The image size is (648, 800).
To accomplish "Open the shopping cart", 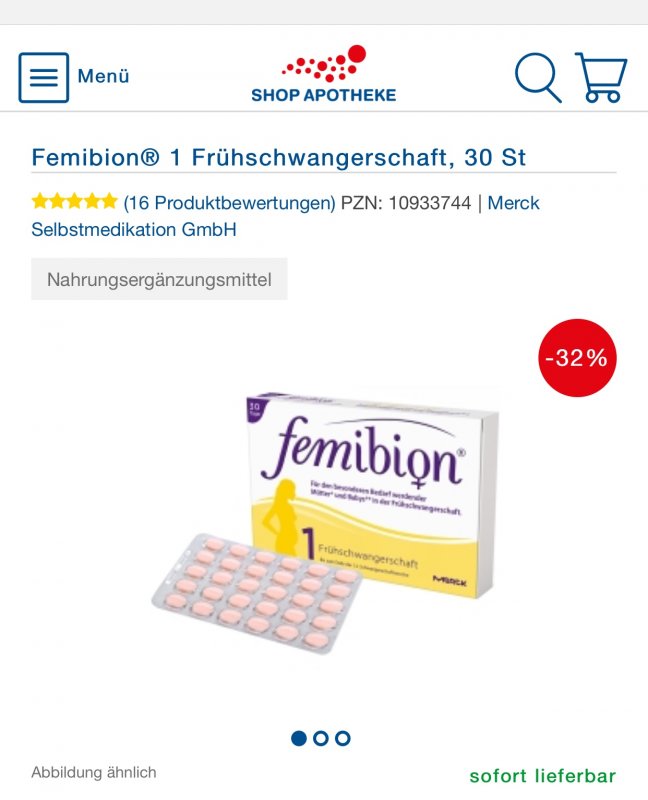I will pyautogui.click(x=601, y=77).
